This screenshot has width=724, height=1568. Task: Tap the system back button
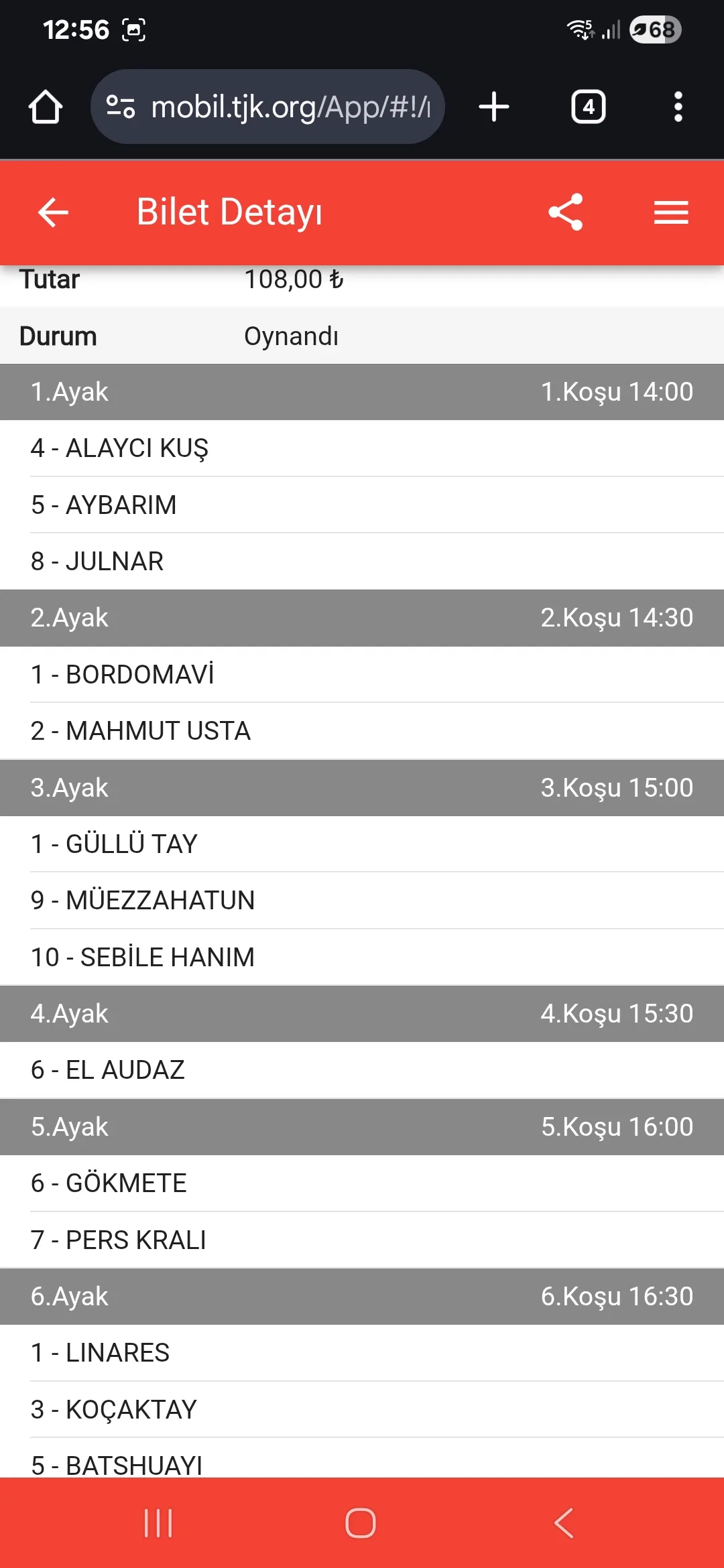(564, 1523)
